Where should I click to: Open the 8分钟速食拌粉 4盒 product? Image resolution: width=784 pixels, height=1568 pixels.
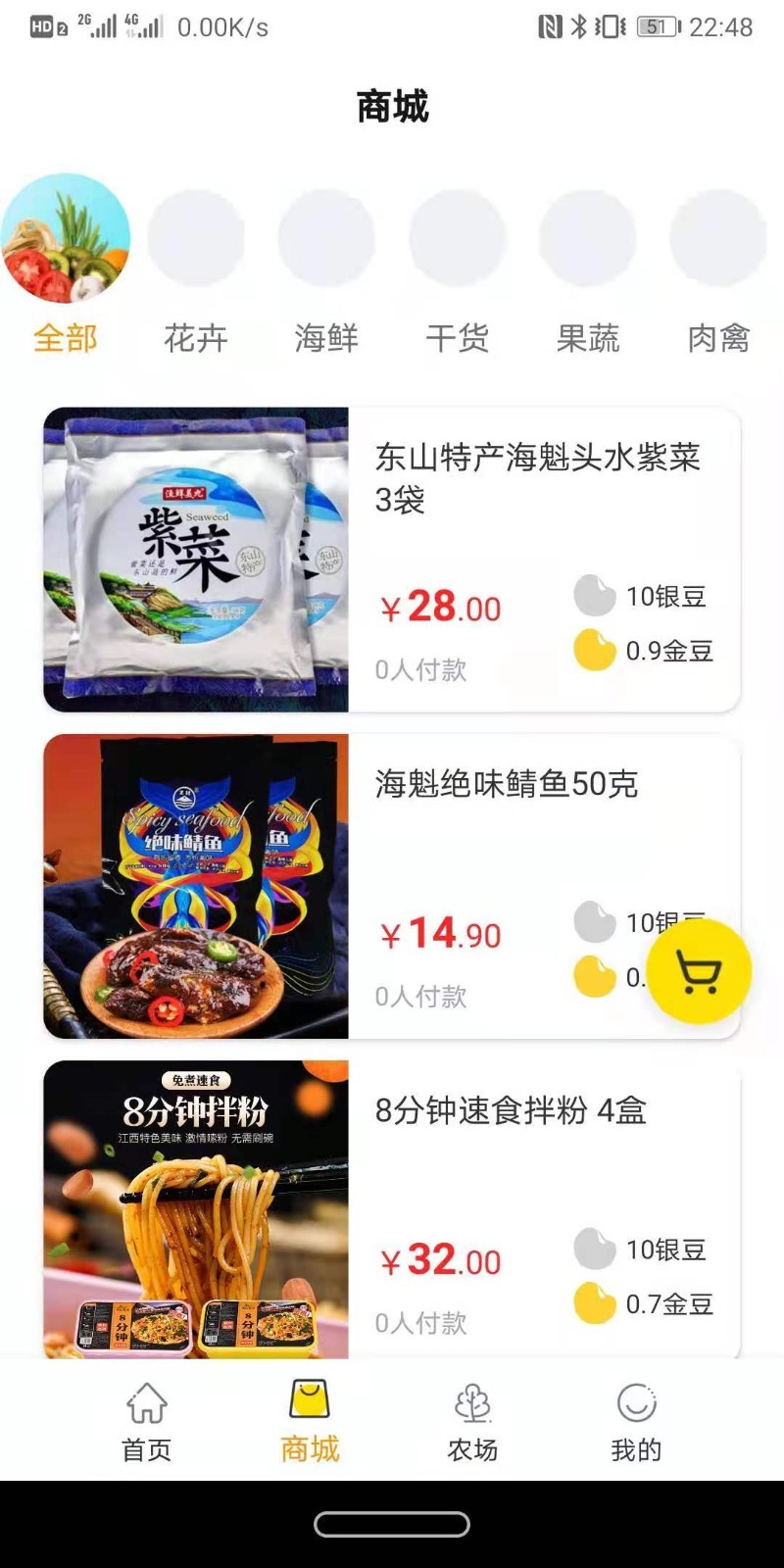(x=392, y=1210)
